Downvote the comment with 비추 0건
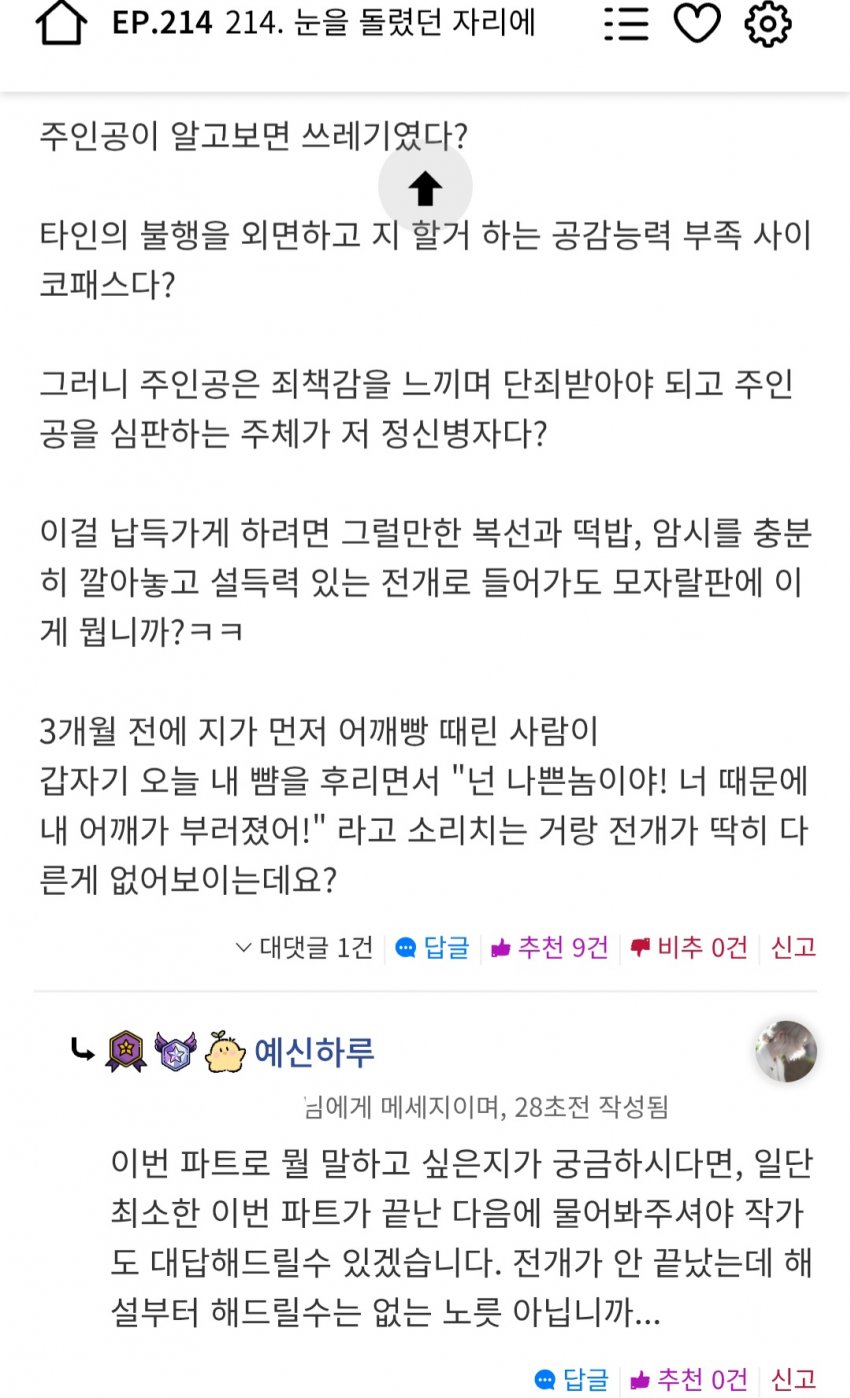The height and width of the screenshot is (1398, 850). pos(689,947)
